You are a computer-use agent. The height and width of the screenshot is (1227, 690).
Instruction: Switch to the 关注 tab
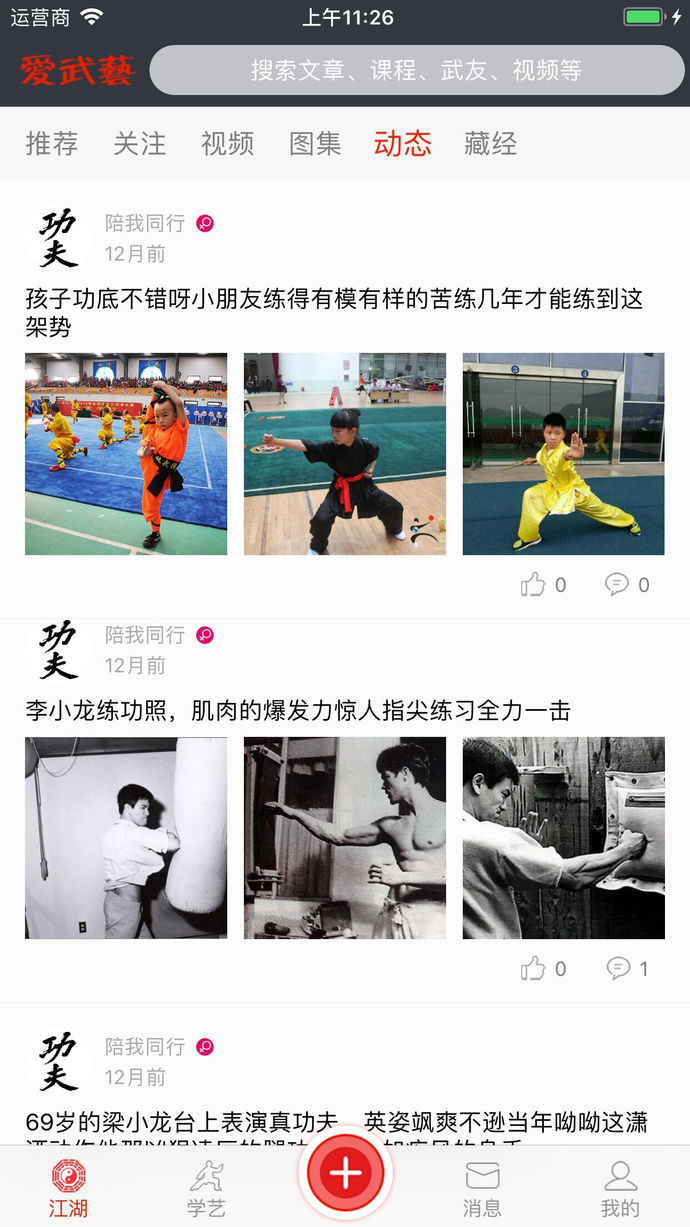point(139,144)
